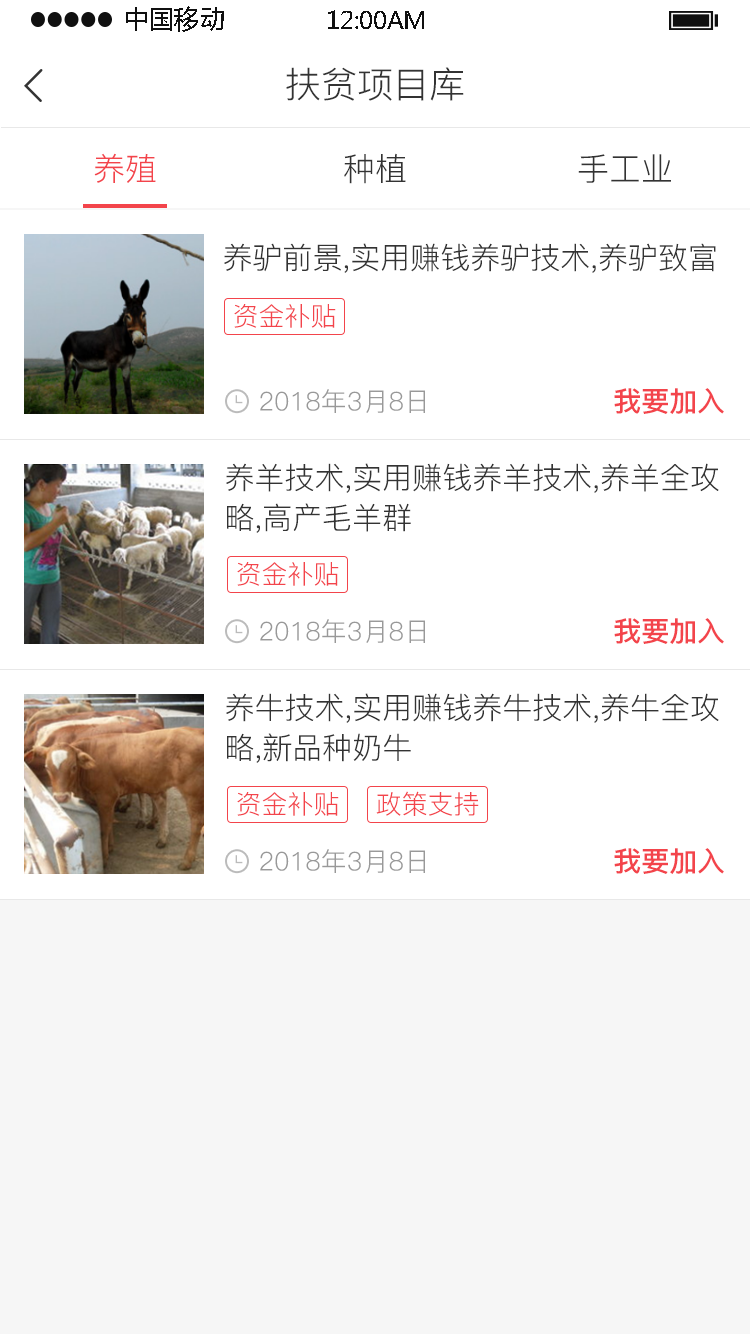Viewport: 750px width, 1334px height.
Task: Tap the 资金补贴 tag on the donkey project
Action: point(284,315)
